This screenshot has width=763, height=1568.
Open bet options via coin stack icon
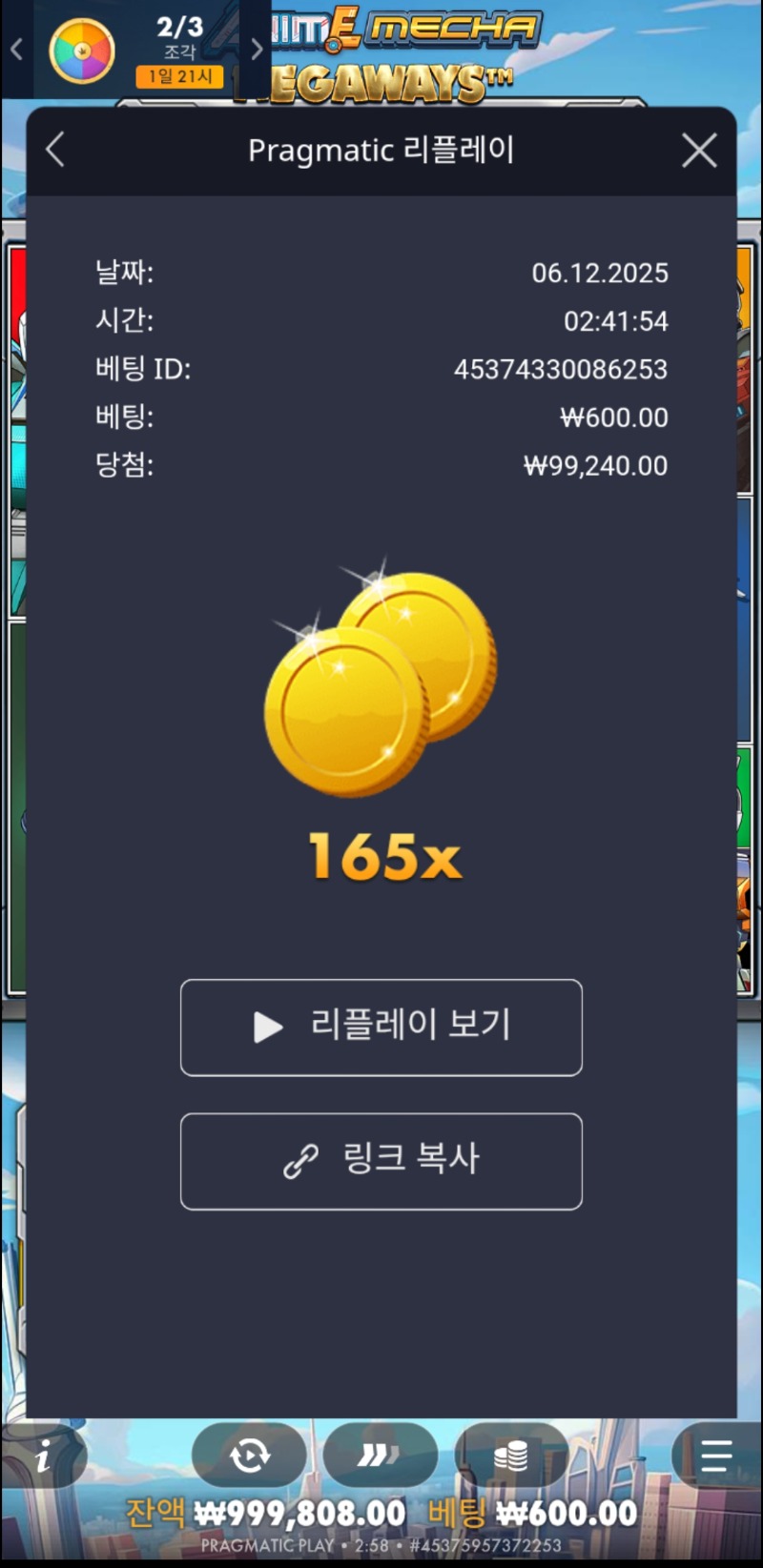click(512, 1456)
